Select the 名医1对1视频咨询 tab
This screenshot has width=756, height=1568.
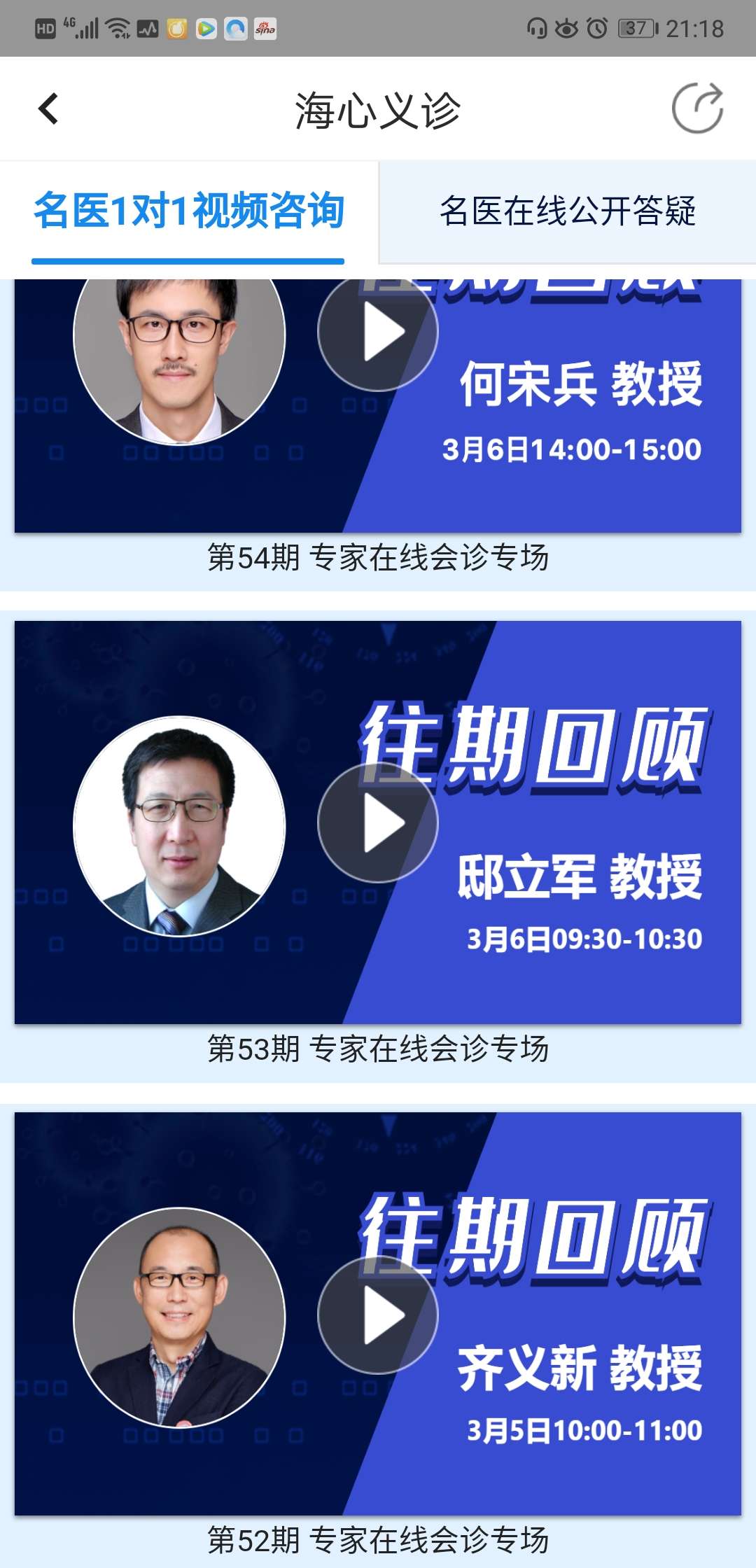(x=189, y=211)
